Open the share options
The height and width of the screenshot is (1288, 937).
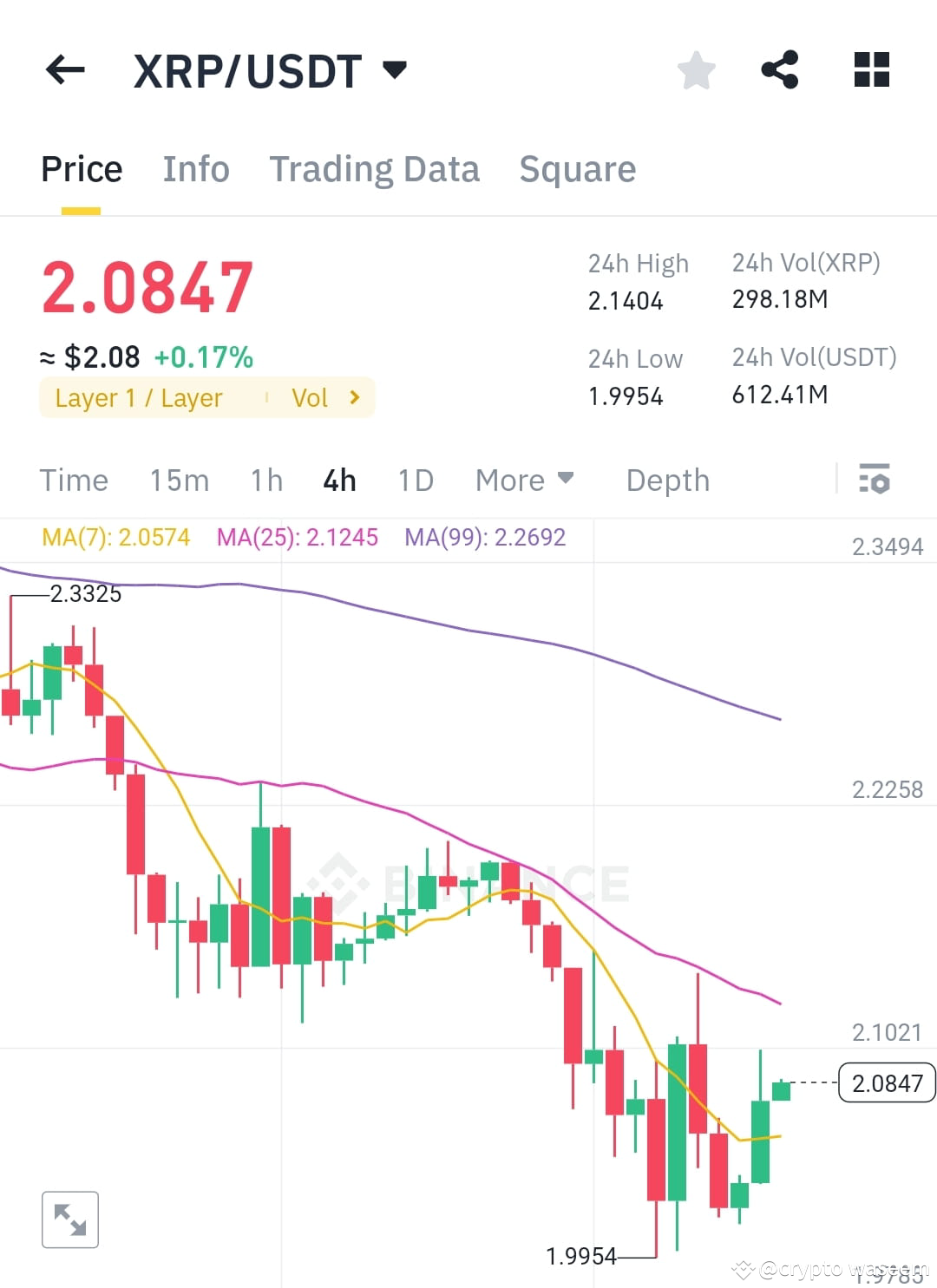point(780,71)
